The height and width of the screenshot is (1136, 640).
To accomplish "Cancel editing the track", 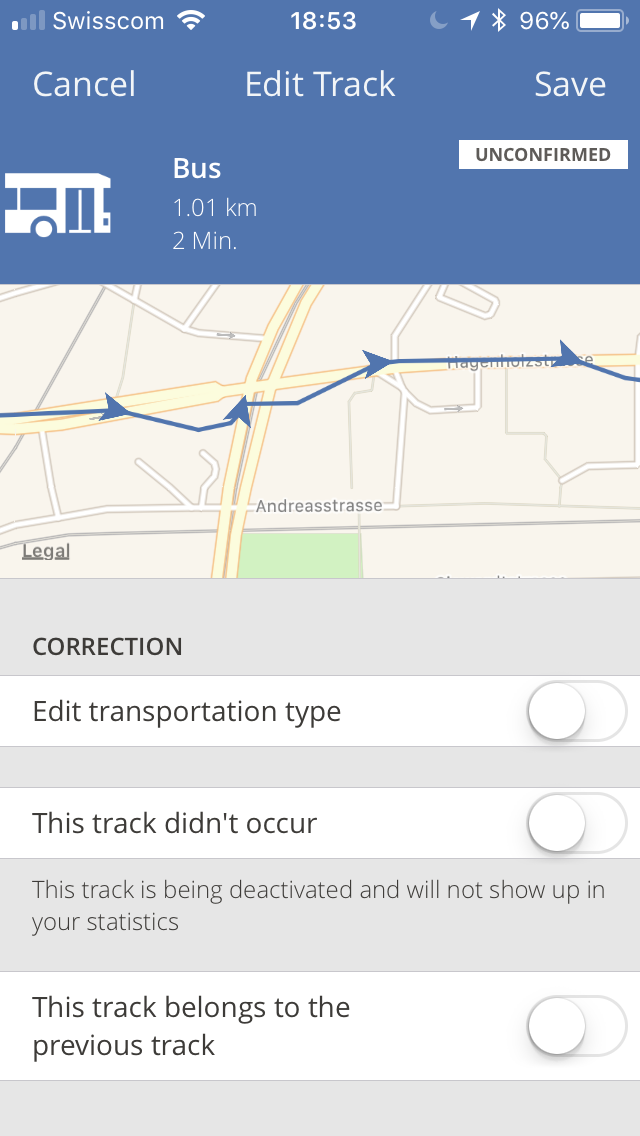I will pos(84,84).
